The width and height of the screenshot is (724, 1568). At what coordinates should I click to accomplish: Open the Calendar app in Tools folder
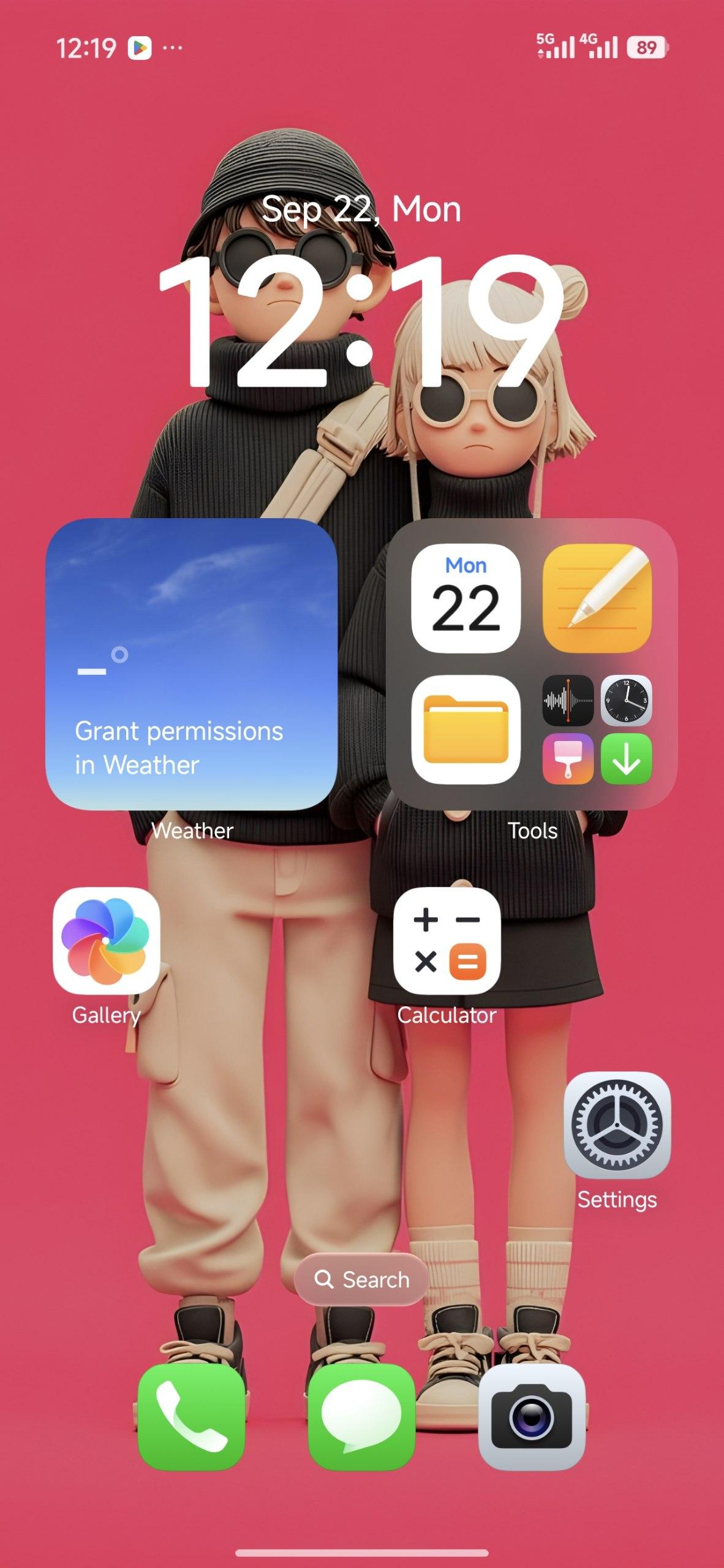point(466,598)
